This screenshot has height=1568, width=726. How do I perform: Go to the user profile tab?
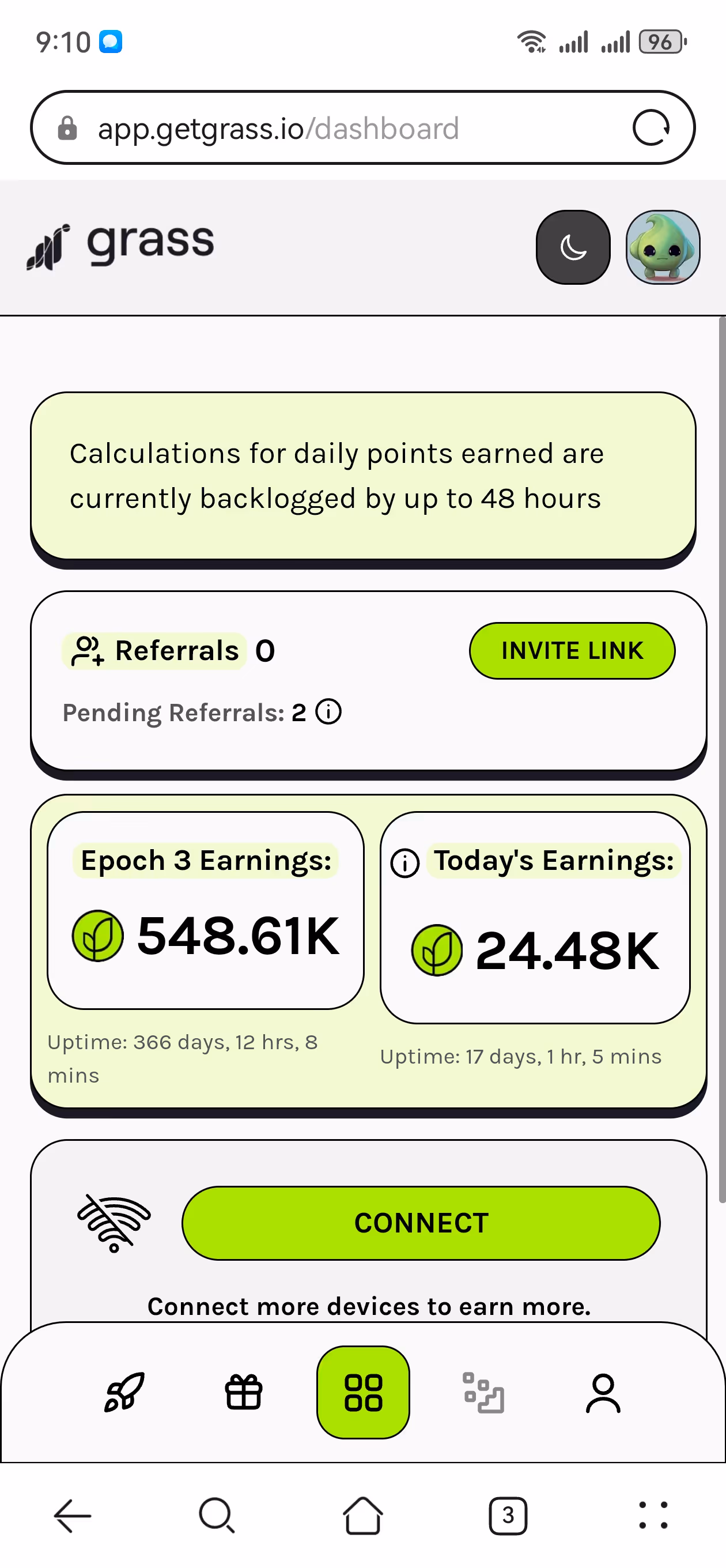[603, 1392]
